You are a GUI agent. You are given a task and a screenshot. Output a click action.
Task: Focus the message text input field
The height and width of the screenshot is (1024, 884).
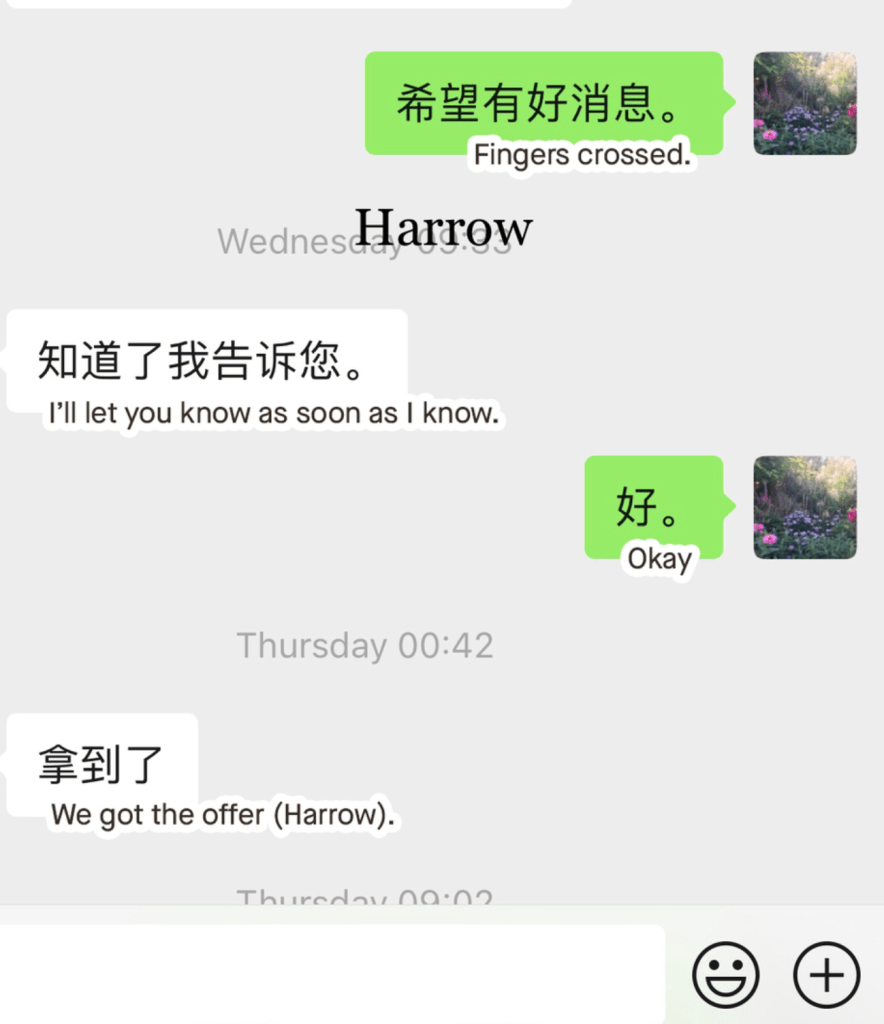point(330,974)
